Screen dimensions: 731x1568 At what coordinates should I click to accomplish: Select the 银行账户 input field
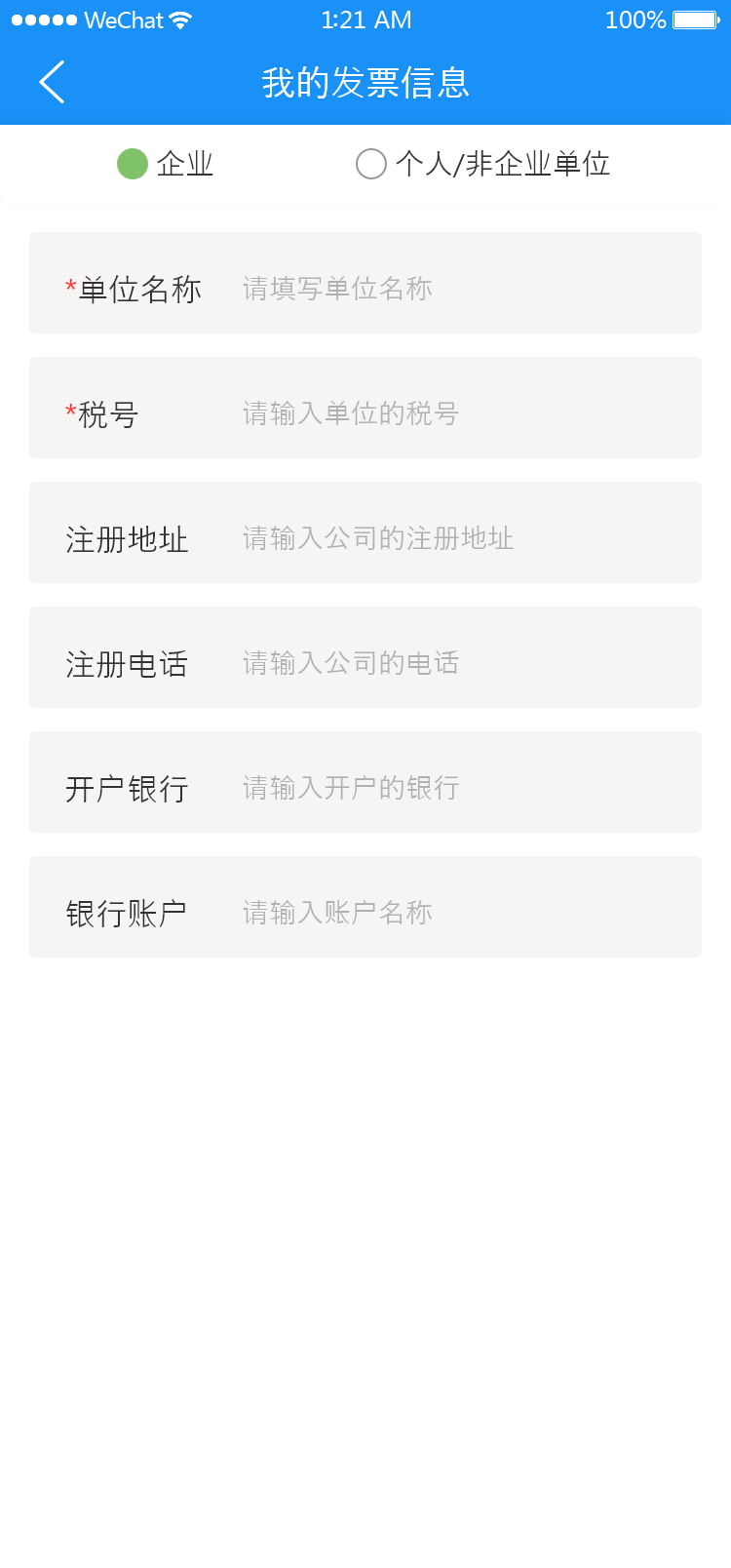(458, 913)
